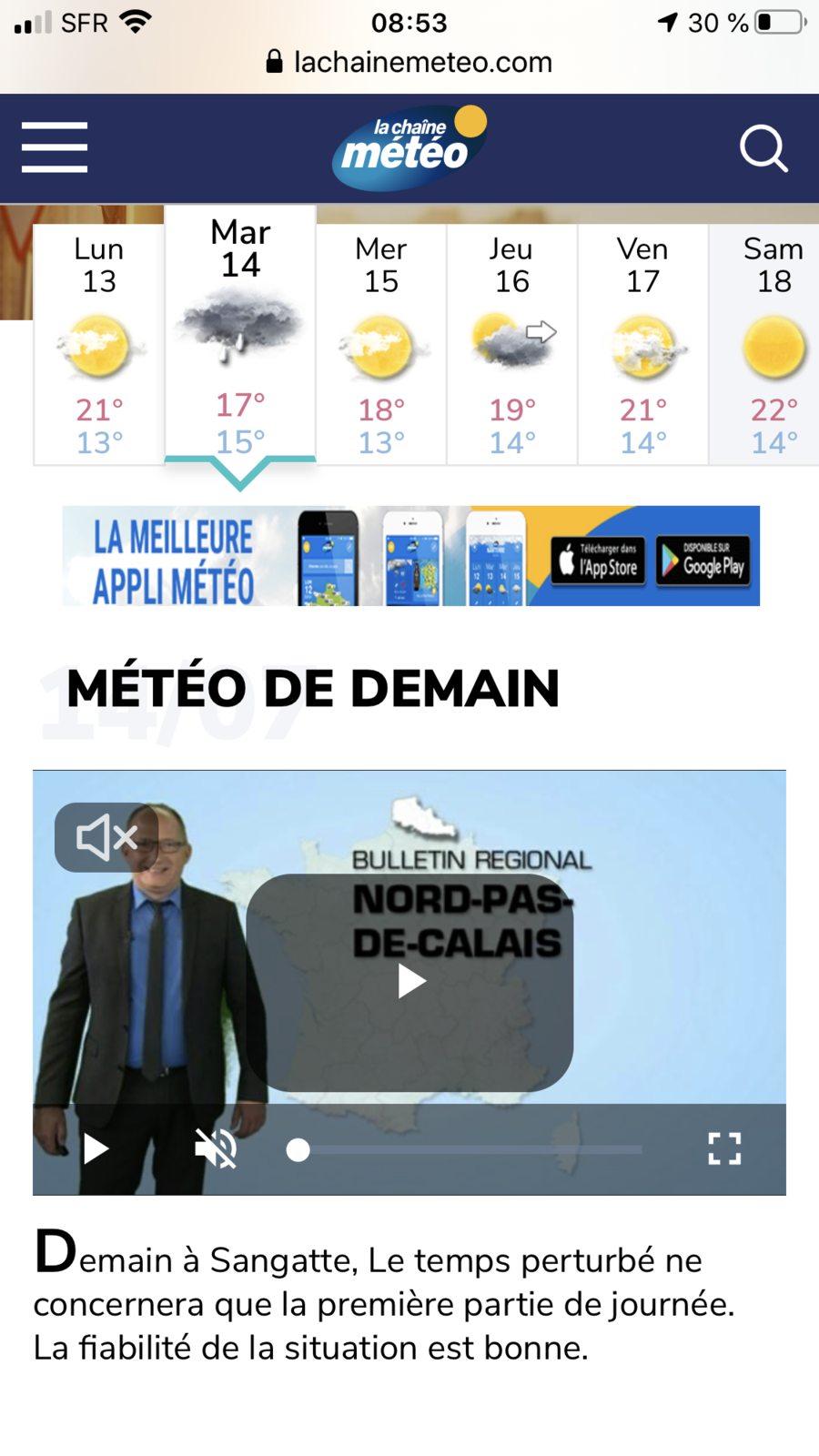The width and height of the screenshot is (819, 1456).
Task: Open the search magnifier icon
Action: (763, 148)
